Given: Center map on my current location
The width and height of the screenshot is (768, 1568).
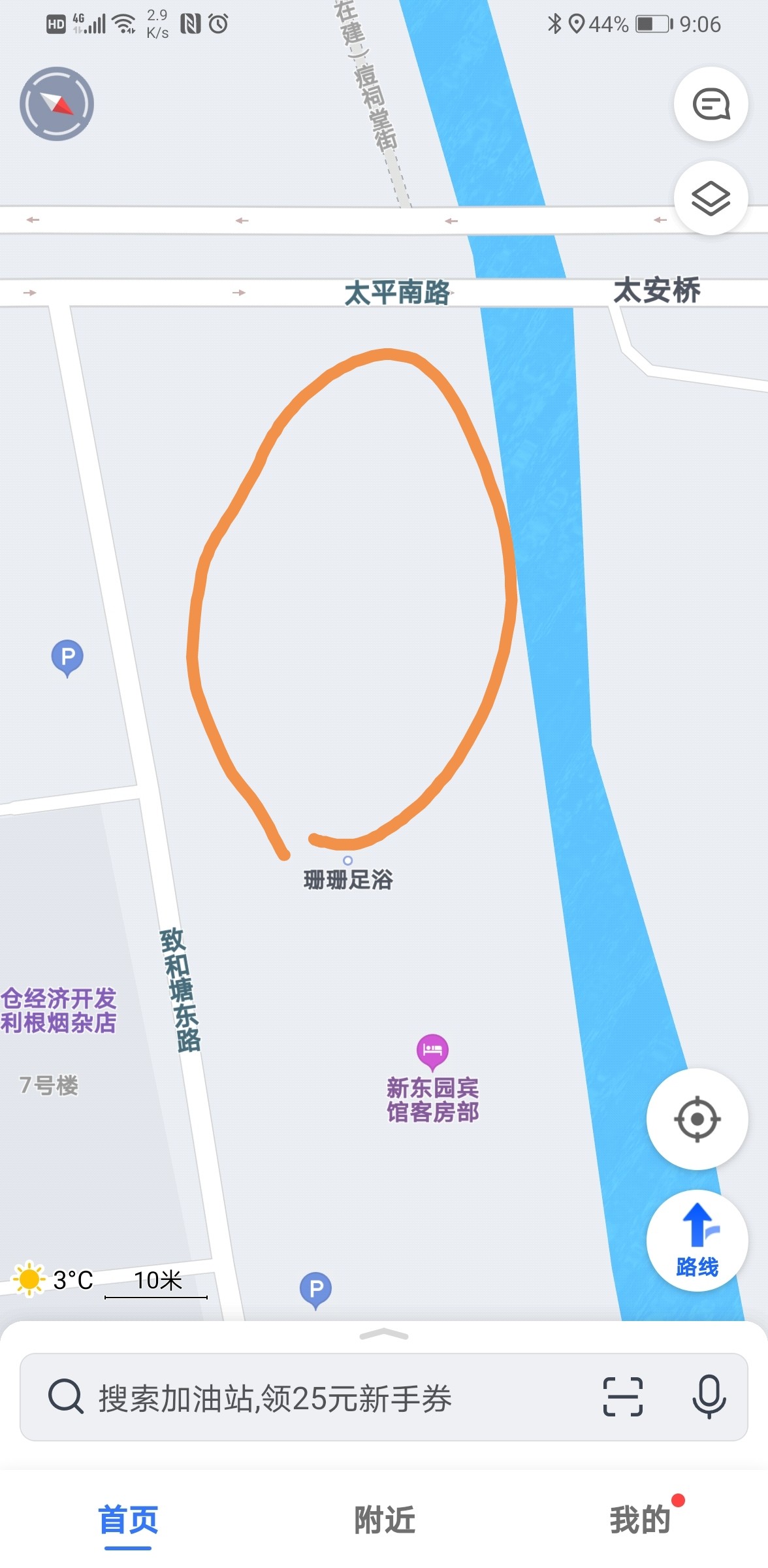Looking at the screenshot, I should pos(697,1119).
